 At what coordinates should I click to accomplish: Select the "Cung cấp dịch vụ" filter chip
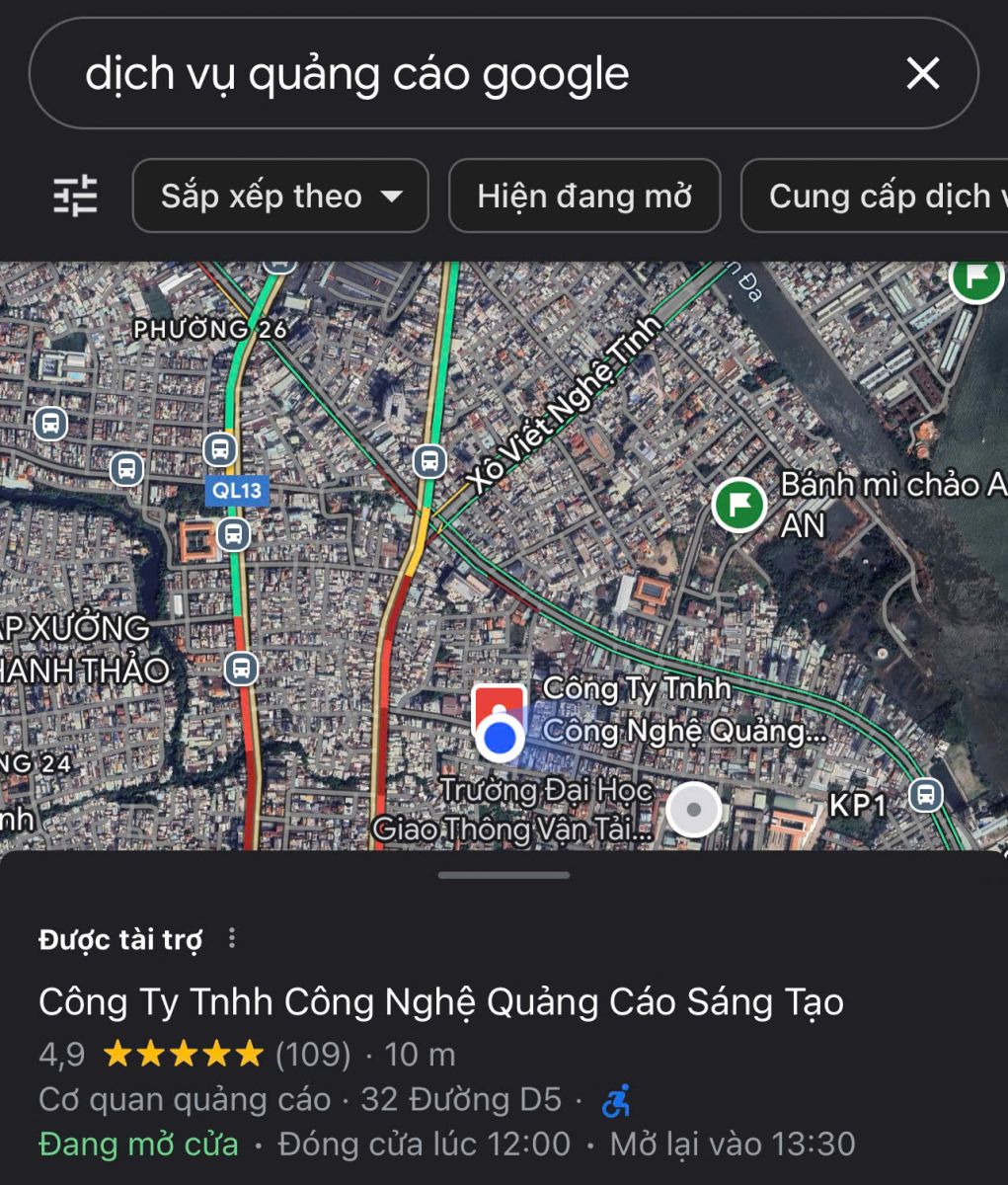(879, 197)
